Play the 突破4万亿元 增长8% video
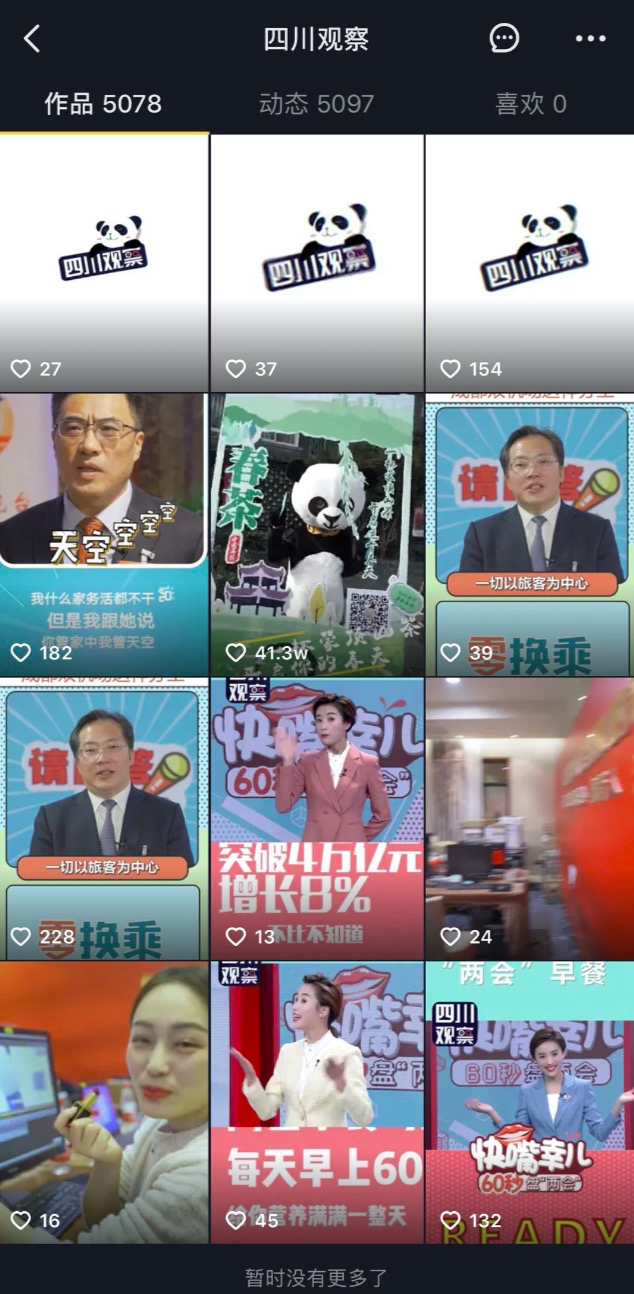This screenshot has height=1294, width=634. tap(316, 818)
